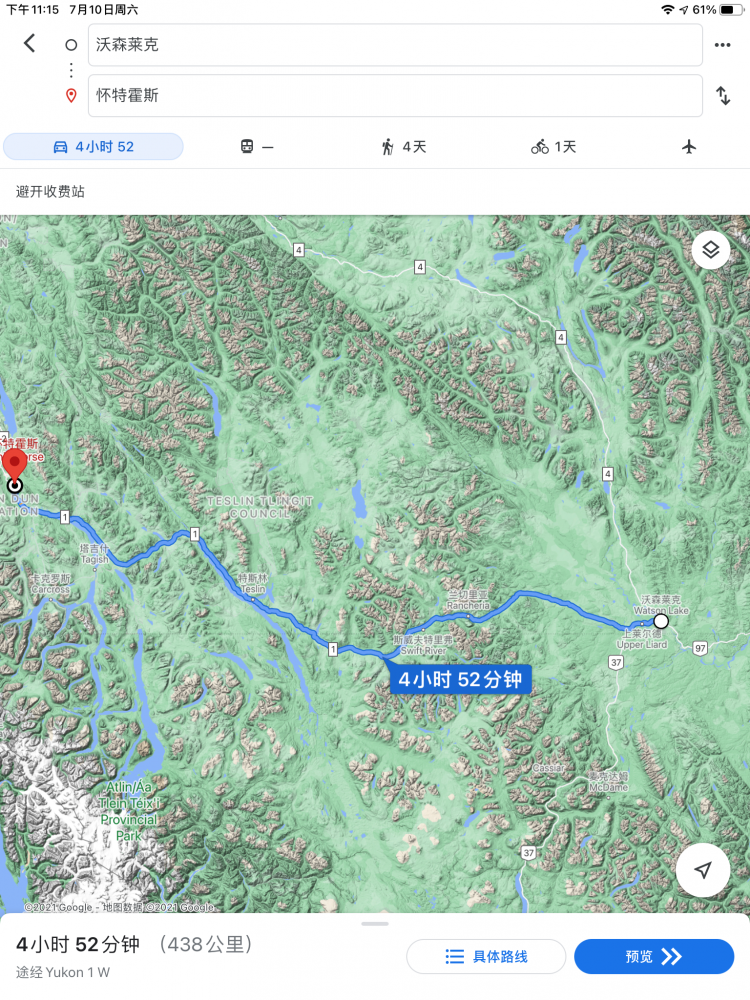The width and height of the screenshot is (750, 1000).
Task: Switch to flight mode
Action: tap(688, 147)
